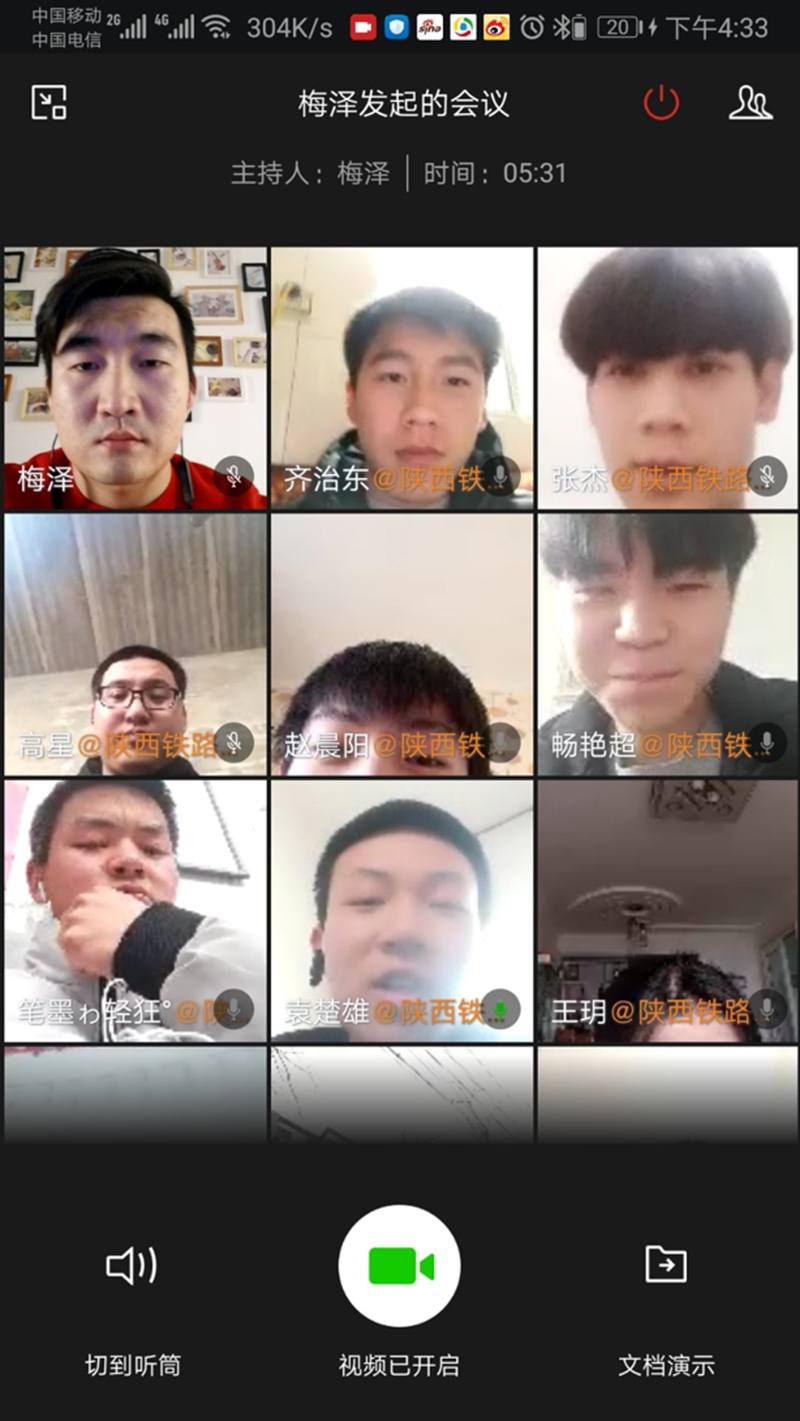Open 王玥's video tile

667,910
